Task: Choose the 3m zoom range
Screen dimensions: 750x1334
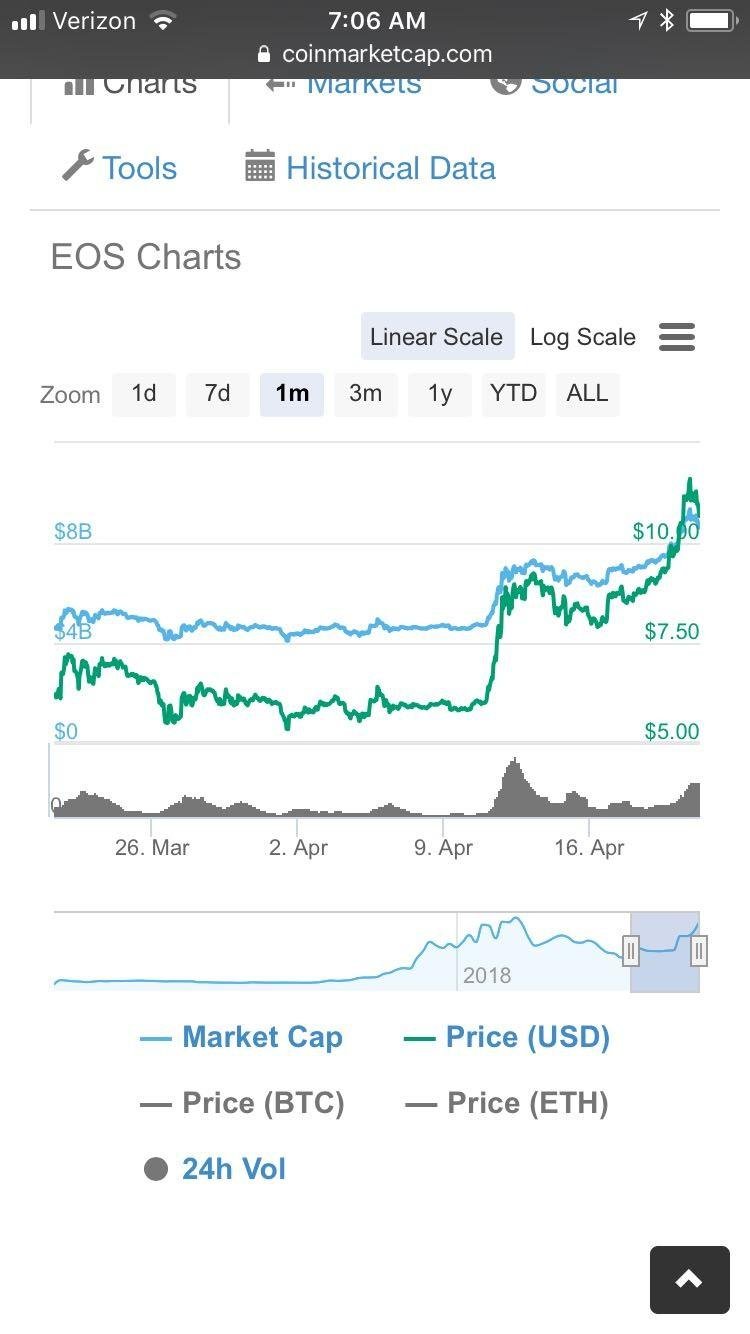Action: click(x=365, y=394)
